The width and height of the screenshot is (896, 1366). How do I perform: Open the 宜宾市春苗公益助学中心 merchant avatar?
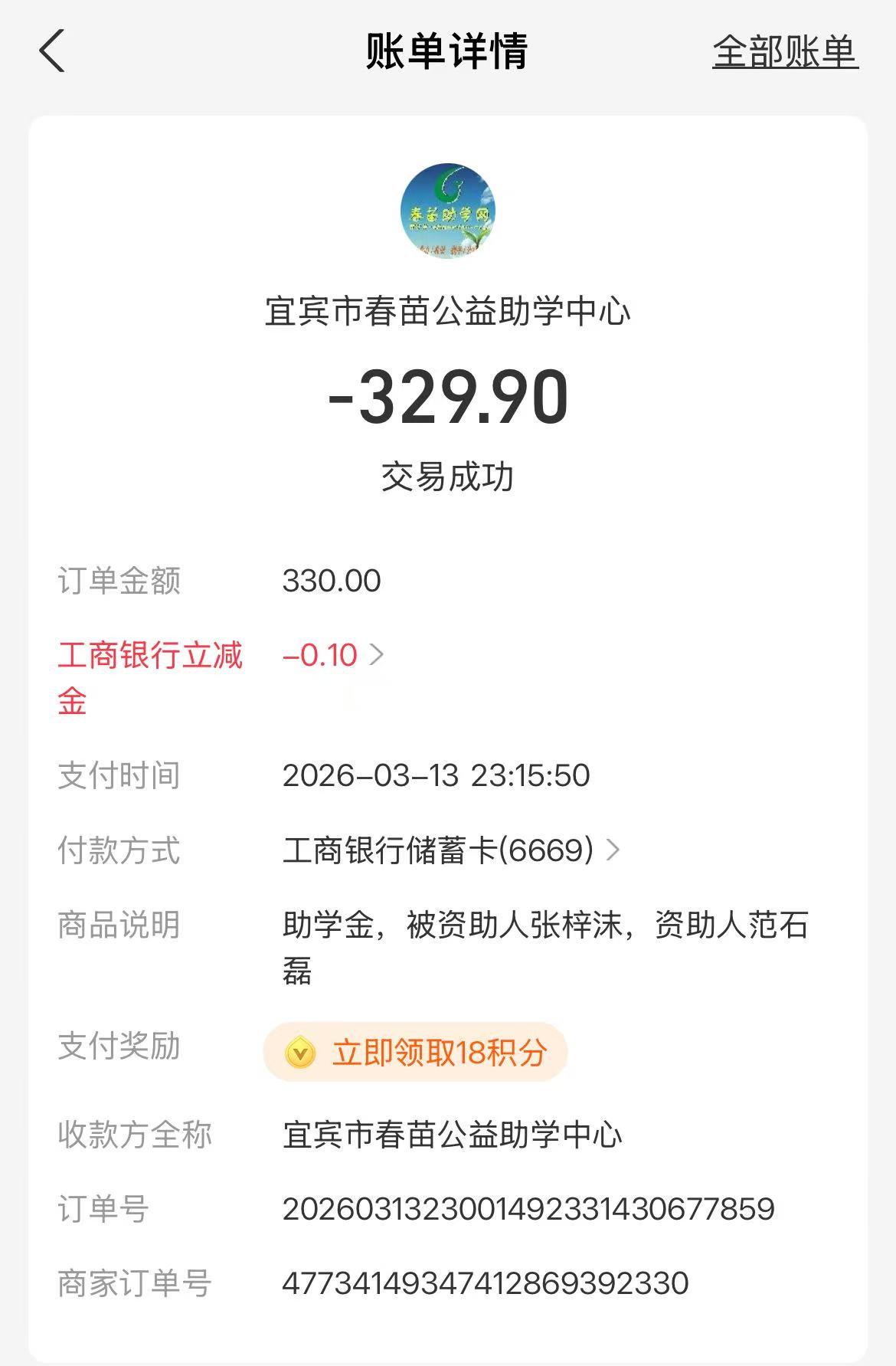(448, 211)
